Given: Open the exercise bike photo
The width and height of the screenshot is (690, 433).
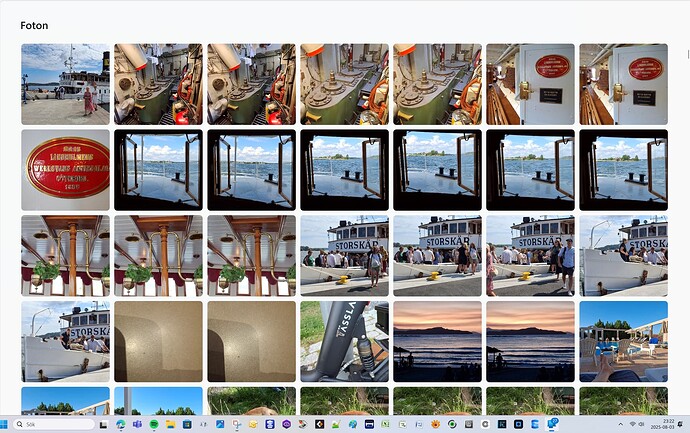Looking at the screenshot, I should (344, 340).
